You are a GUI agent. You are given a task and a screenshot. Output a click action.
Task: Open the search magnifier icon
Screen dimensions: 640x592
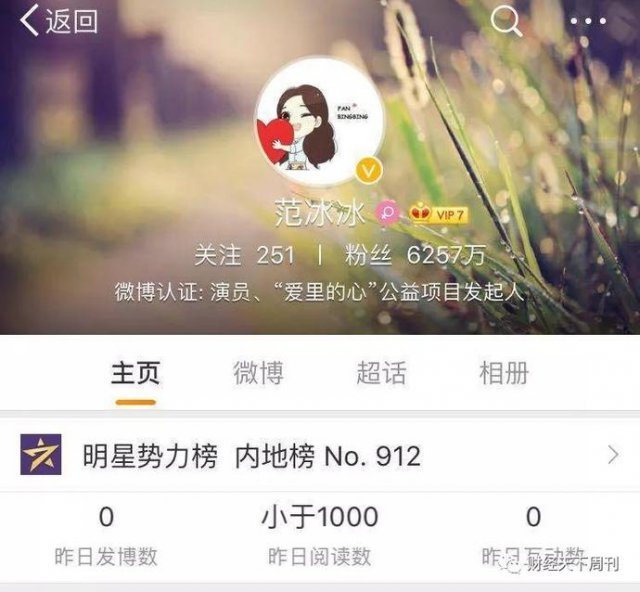click(507, 19)
